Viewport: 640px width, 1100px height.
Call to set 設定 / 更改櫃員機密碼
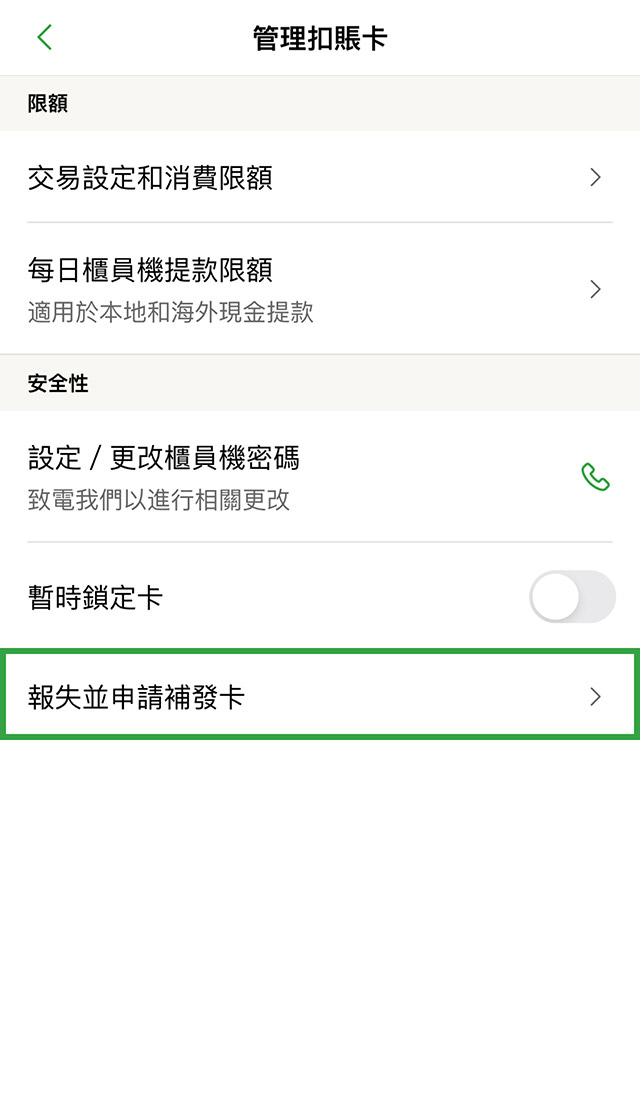pos(595,477)
